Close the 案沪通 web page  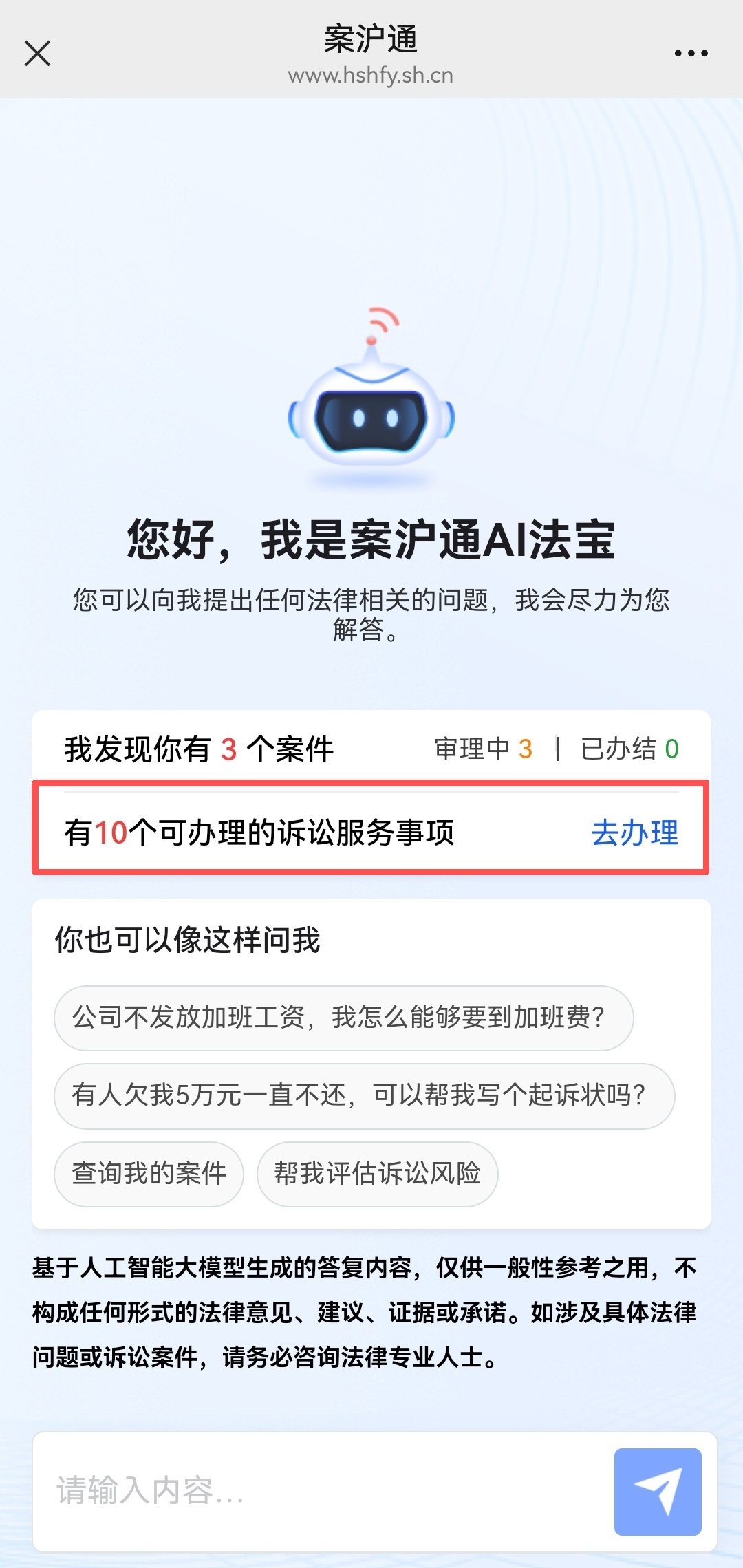click(x=37, y=53)
